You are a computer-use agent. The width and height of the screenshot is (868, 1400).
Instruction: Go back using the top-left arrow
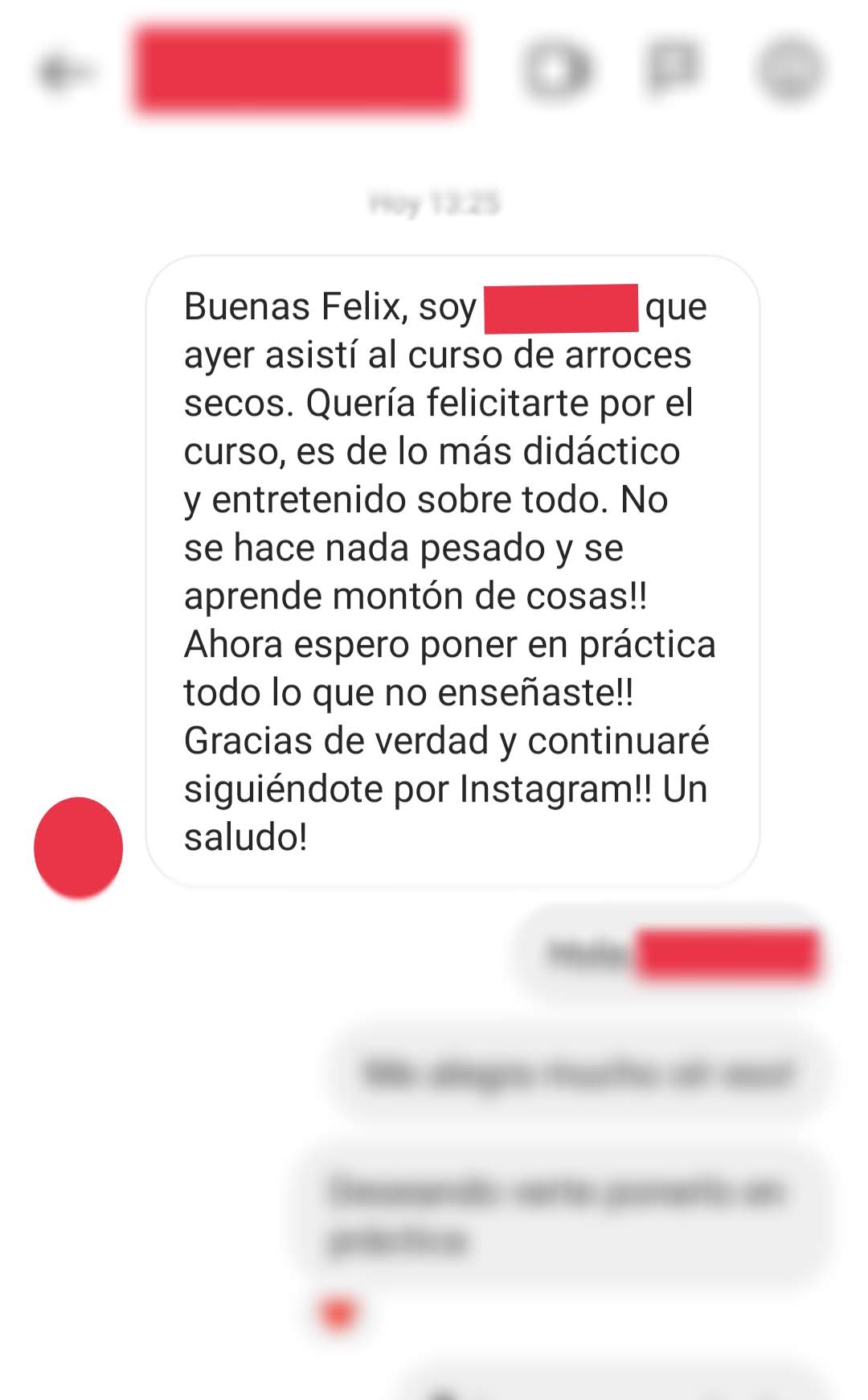point(64,72)
